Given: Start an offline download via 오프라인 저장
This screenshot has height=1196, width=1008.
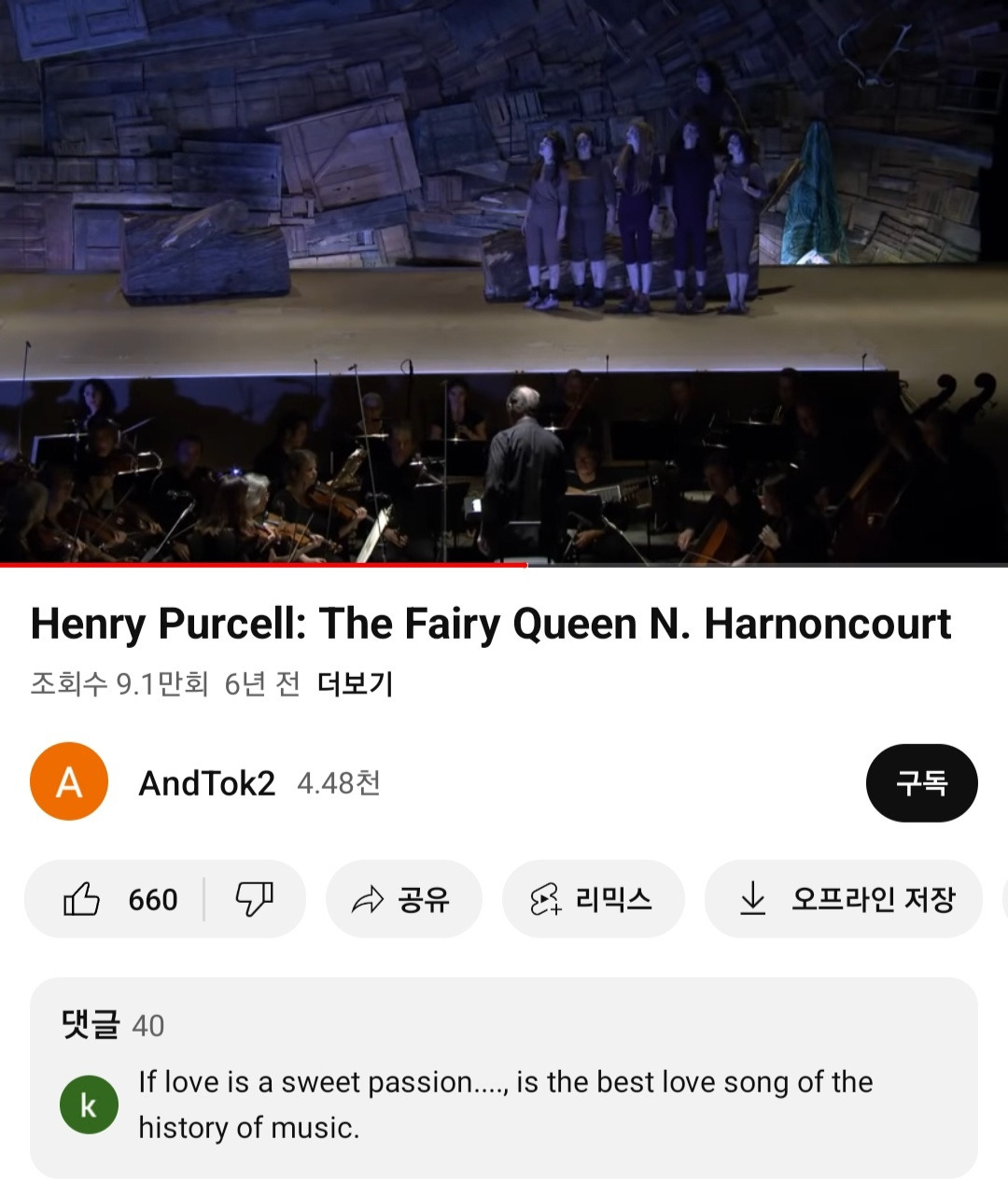Looking at the screenshot, I should tap(843, 899).
